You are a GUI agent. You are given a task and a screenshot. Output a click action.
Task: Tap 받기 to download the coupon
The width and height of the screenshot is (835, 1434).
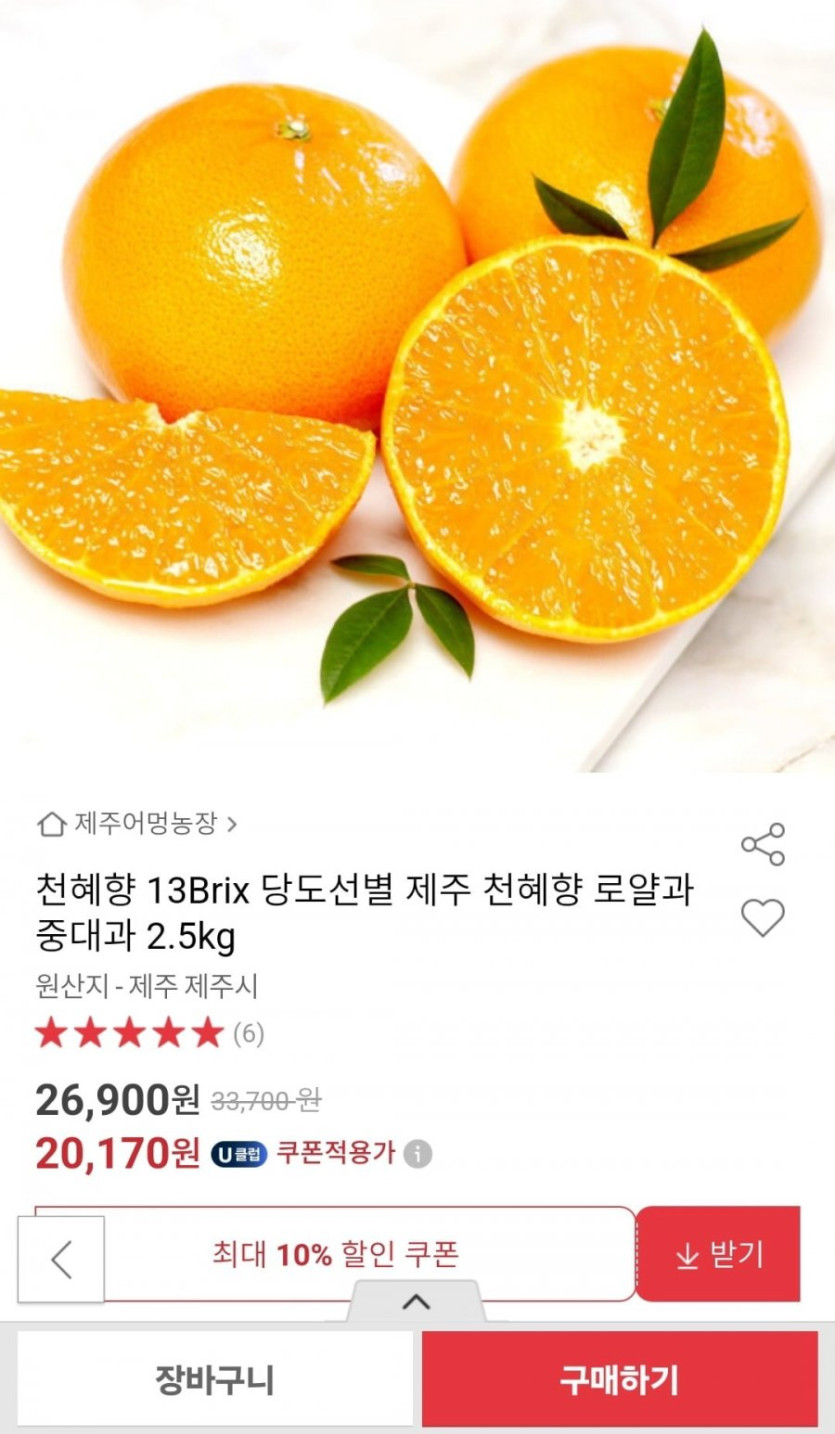718,1254
